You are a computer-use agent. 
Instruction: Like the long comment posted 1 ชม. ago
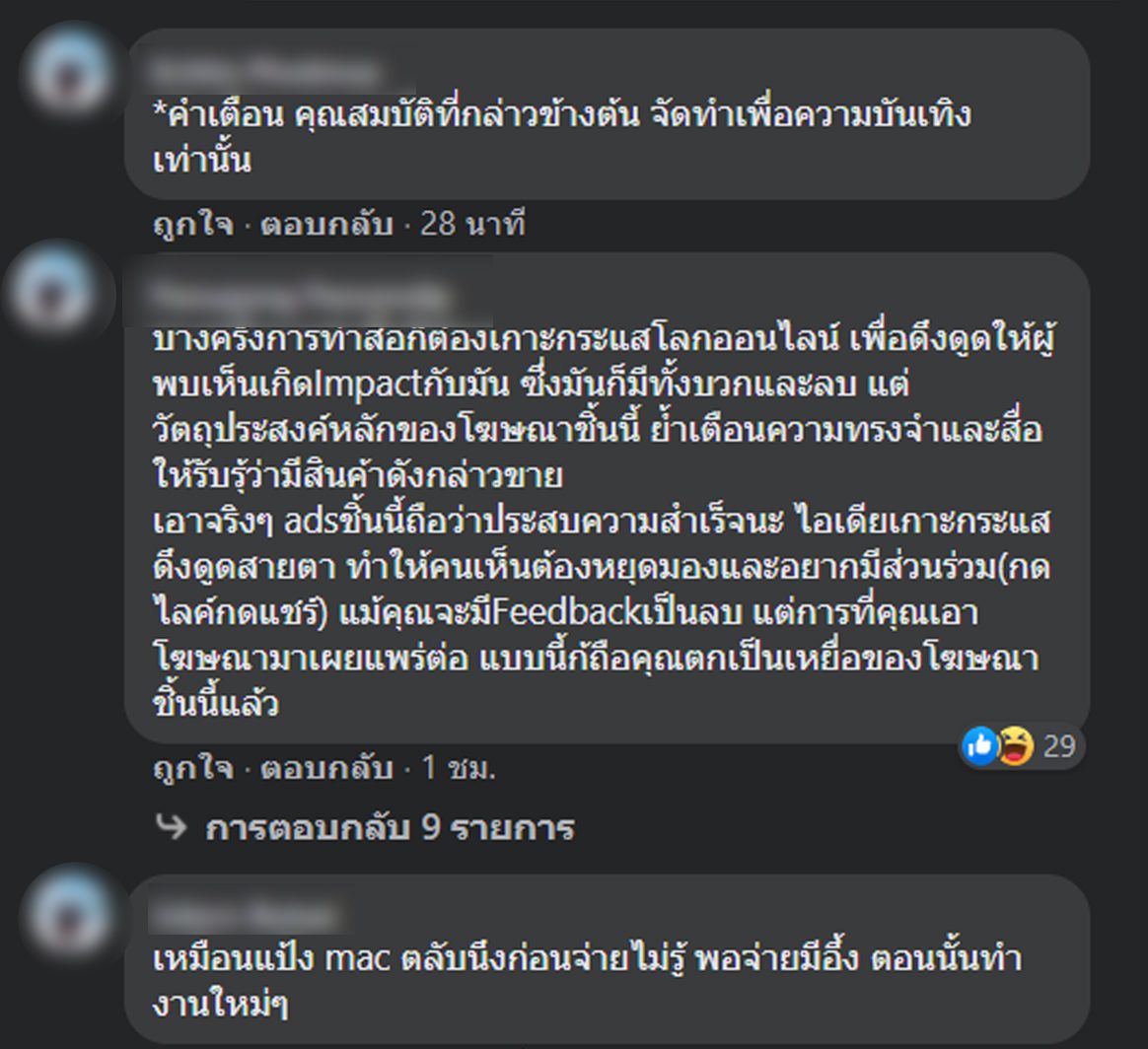tap(193, 768)
